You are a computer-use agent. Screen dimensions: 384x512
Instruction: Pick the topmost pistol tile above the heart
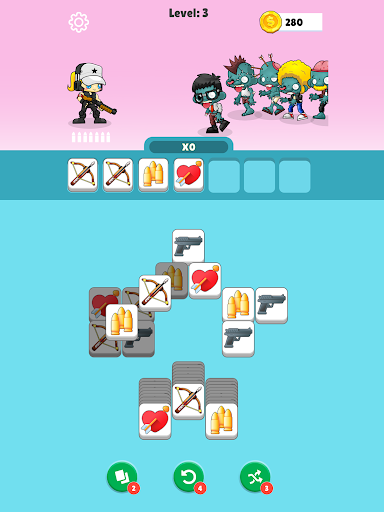click(188, 246)
